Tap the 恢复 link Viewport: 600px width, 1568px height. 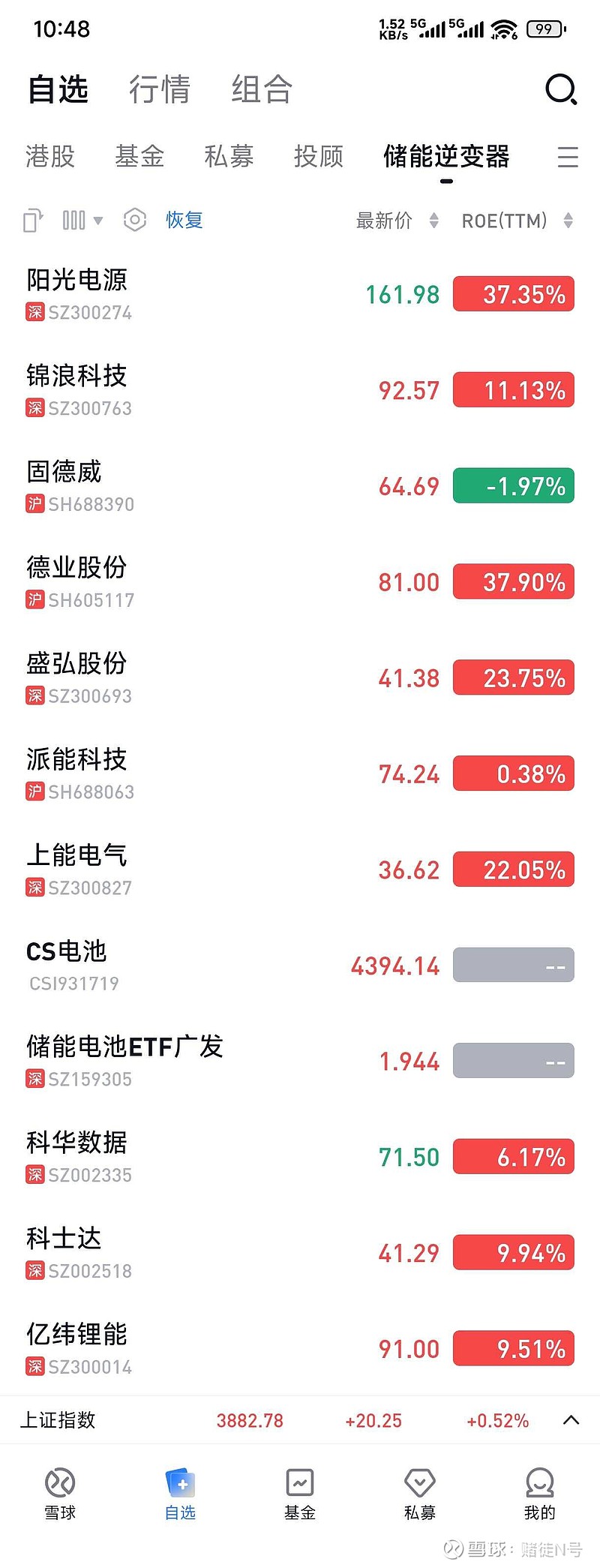click(184, 220)
